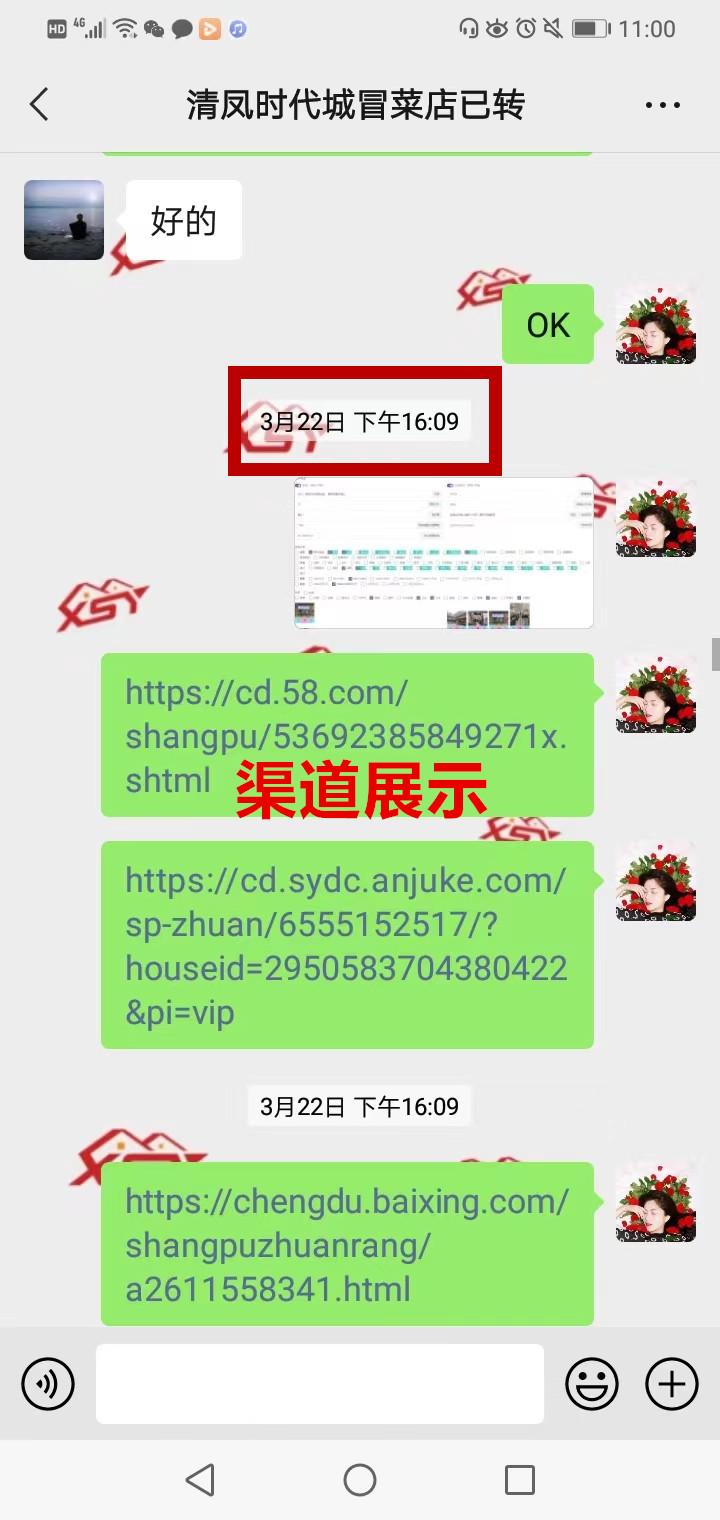Open the emoji picker
Screen dimensions: 720x1520
[592, 1384]
